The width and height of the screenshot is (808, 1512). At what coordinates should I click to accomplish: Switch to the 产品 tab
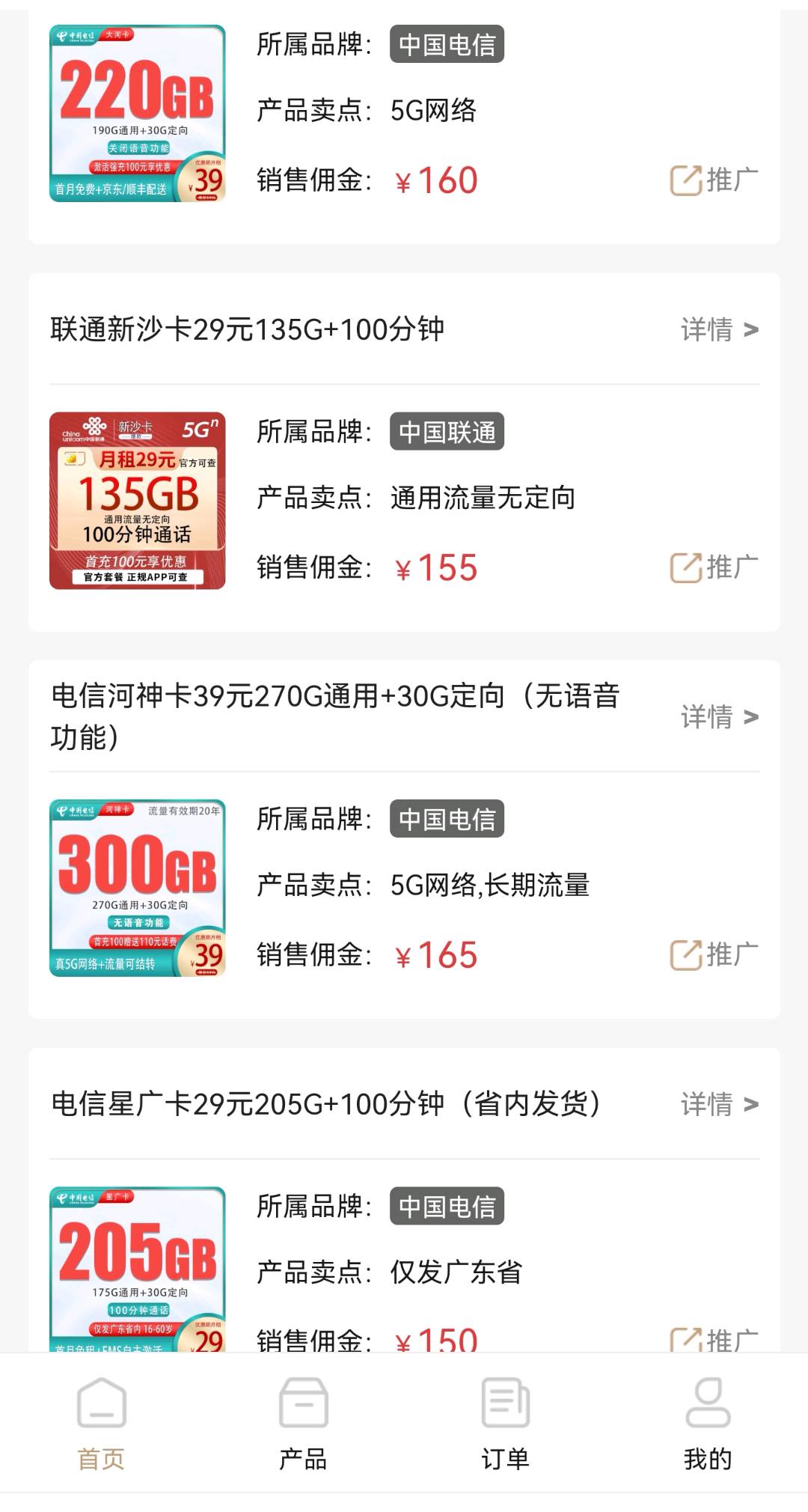(x=303, y=1422)
